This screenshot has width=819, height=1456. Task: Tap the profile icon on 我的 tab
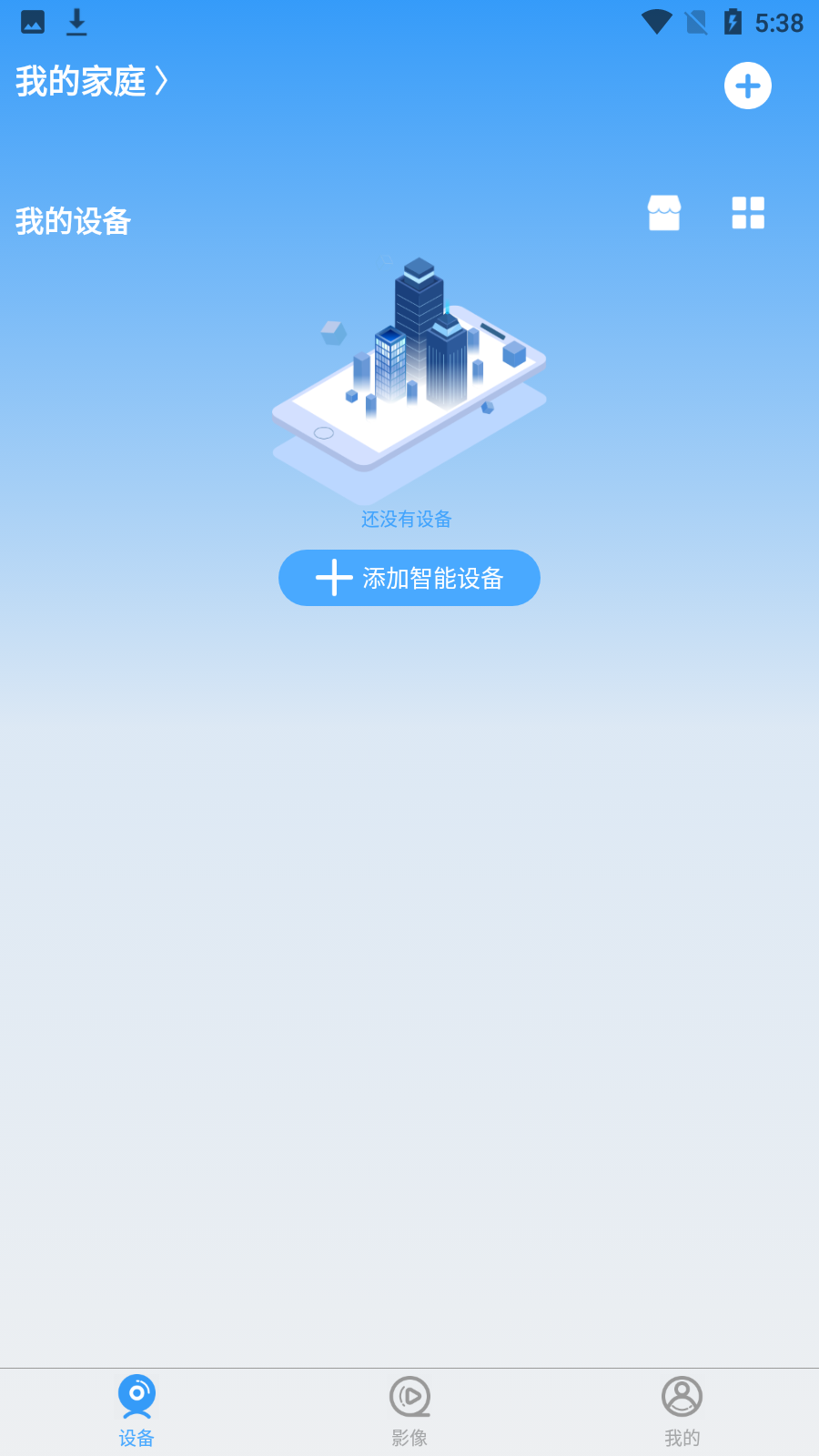pyautogui.click(x=682, y=1395)
